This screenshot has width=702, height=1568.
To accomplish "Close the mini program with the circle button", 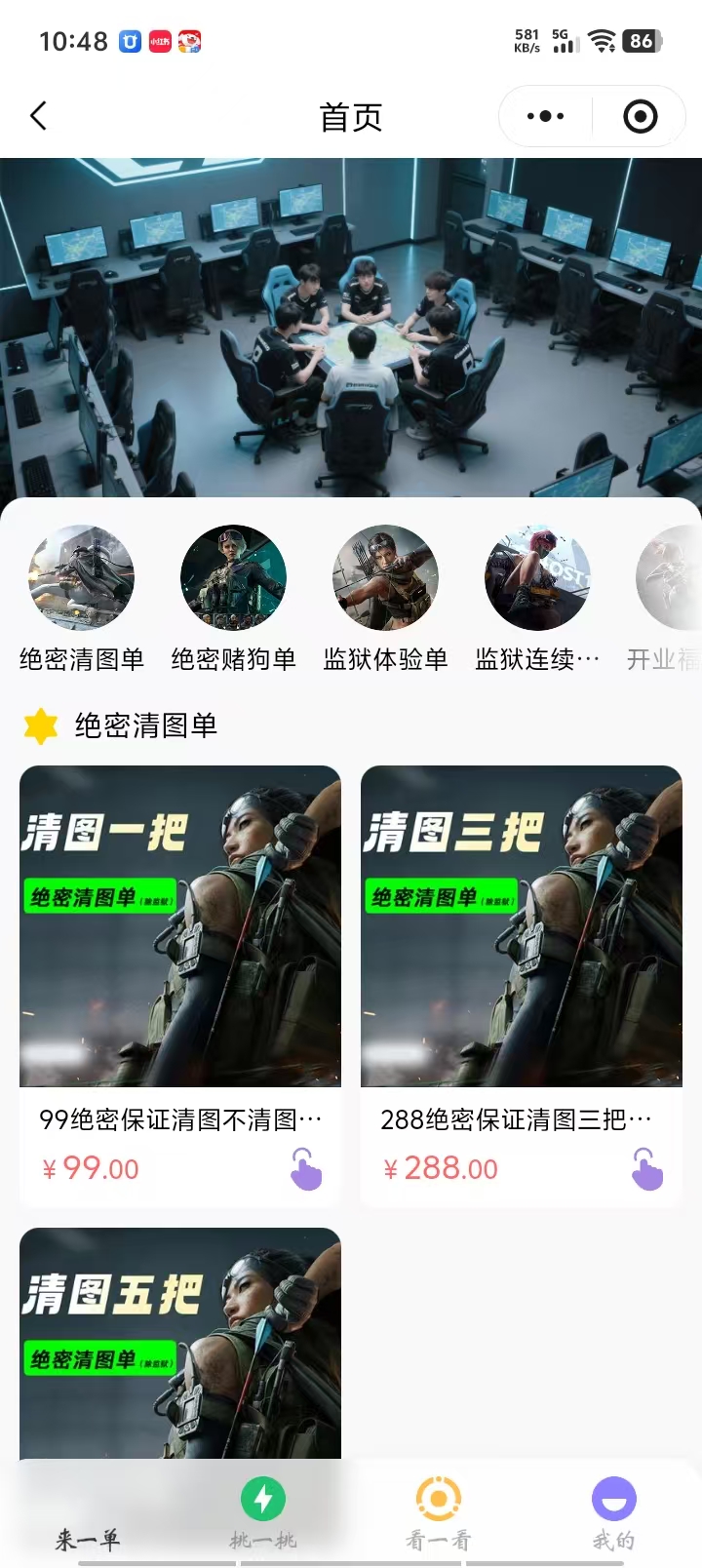I will point(640,117).
